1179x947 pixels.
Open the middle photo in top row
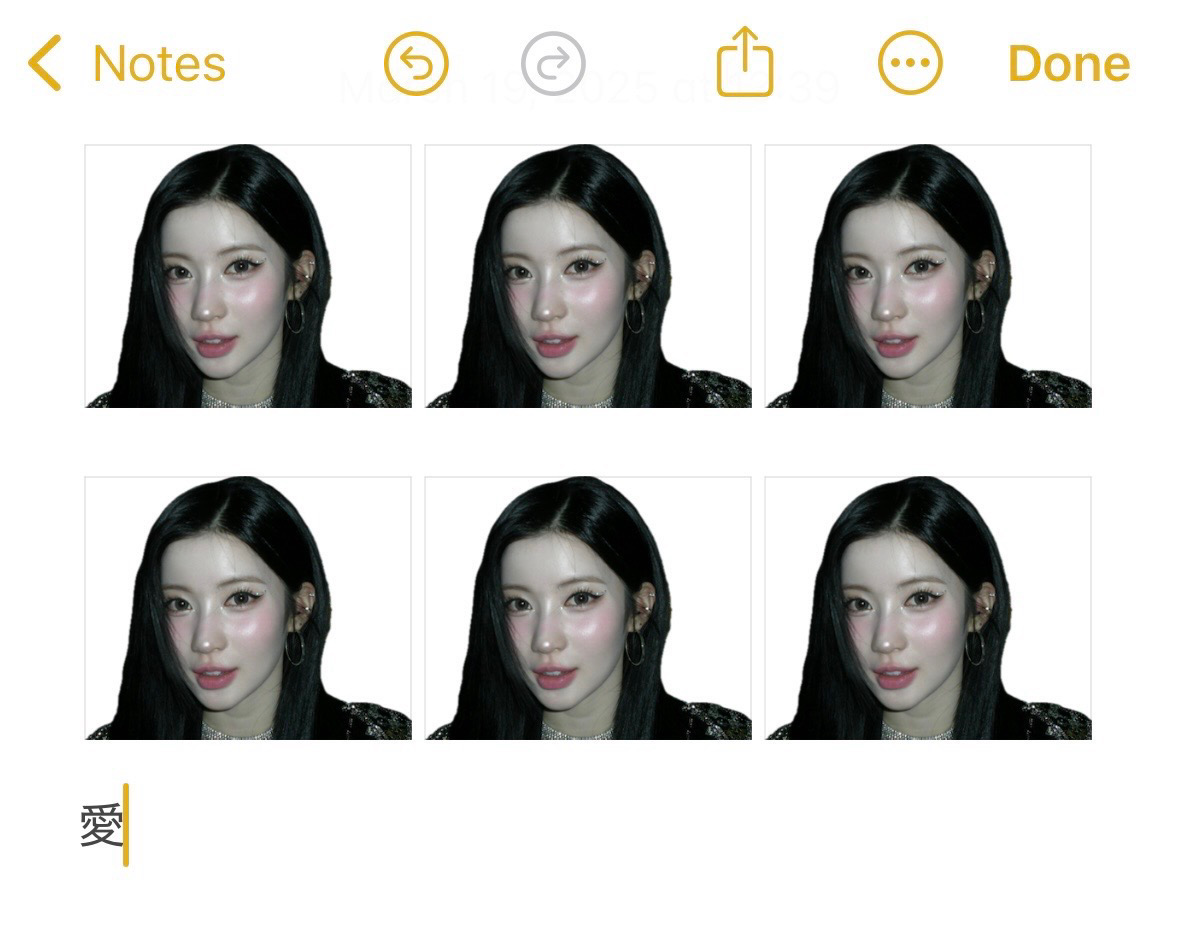(x=588, y=276)
